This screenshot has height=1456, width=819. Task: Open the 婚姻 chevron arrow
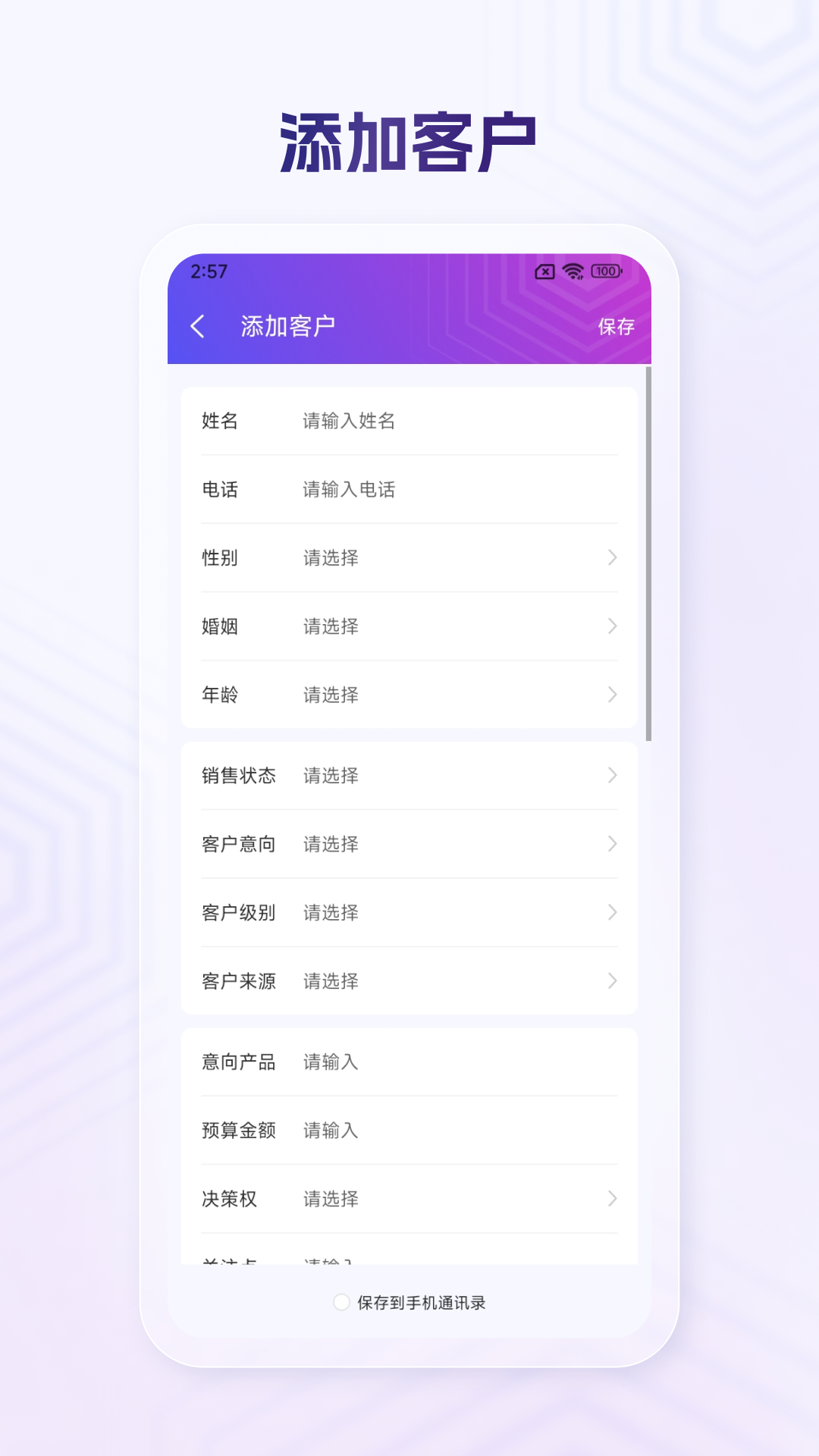pyautogui.click(x=613, y=626)
